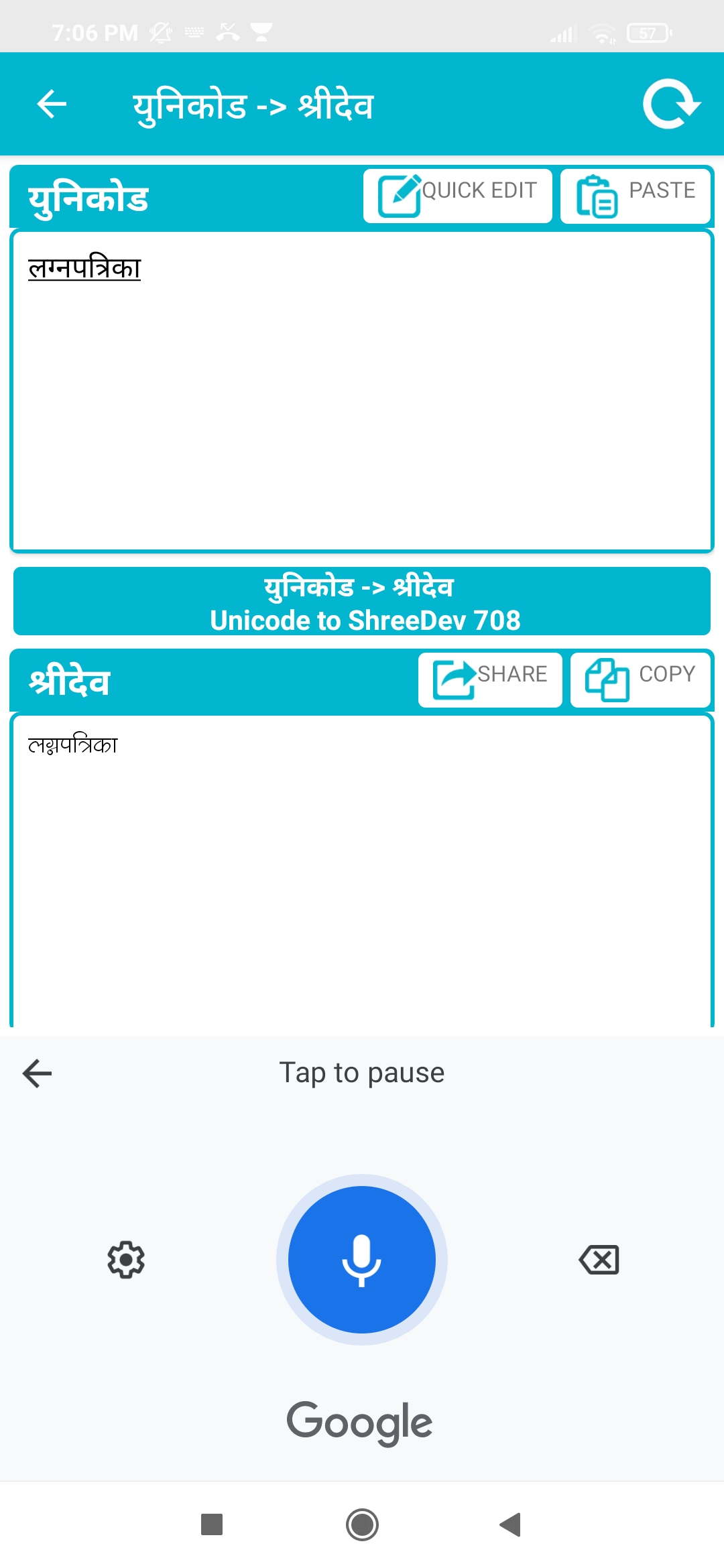
Task: Delete text with the backspace icon
Action: pos(599,1260)
